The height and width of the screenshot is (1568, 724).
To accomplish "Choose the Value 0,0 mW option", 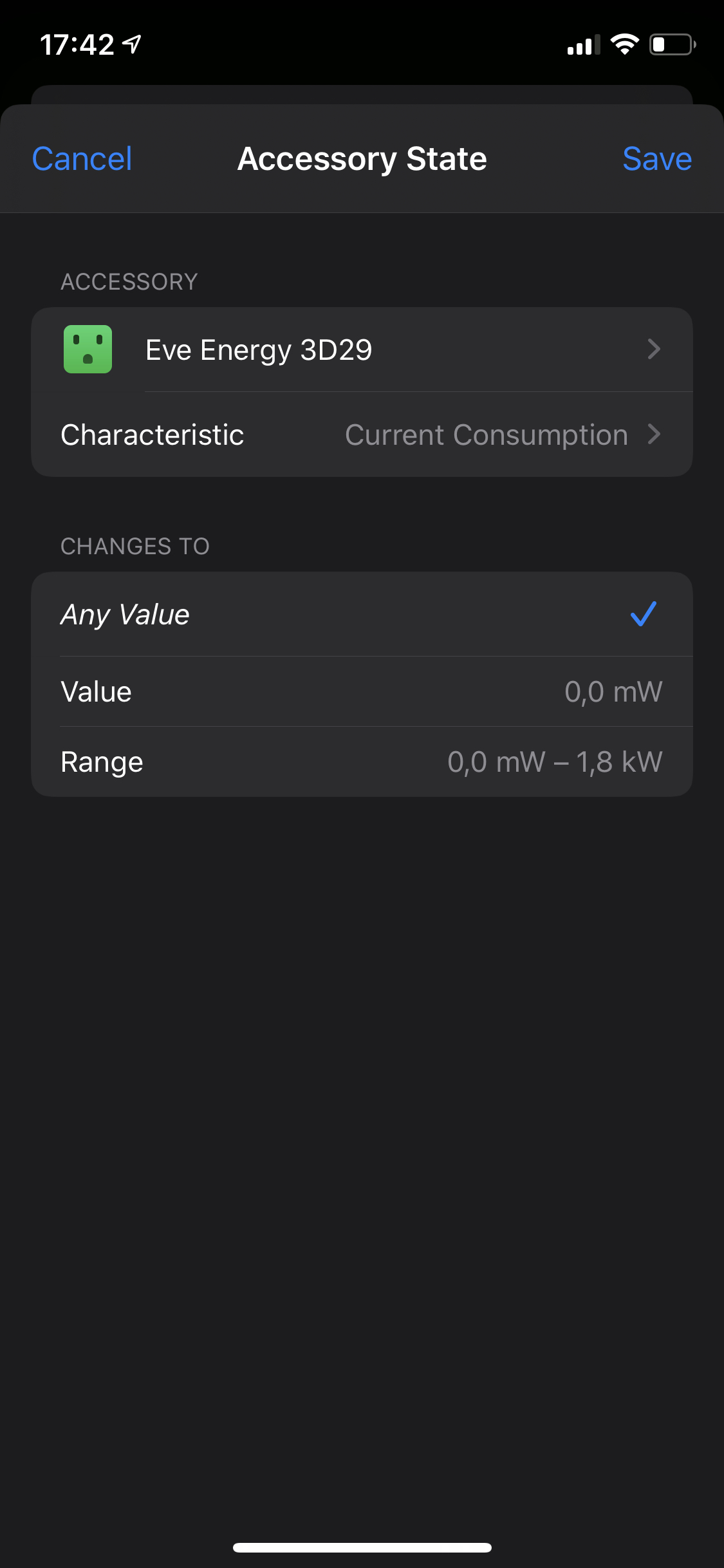I will (x=362, y=692).
